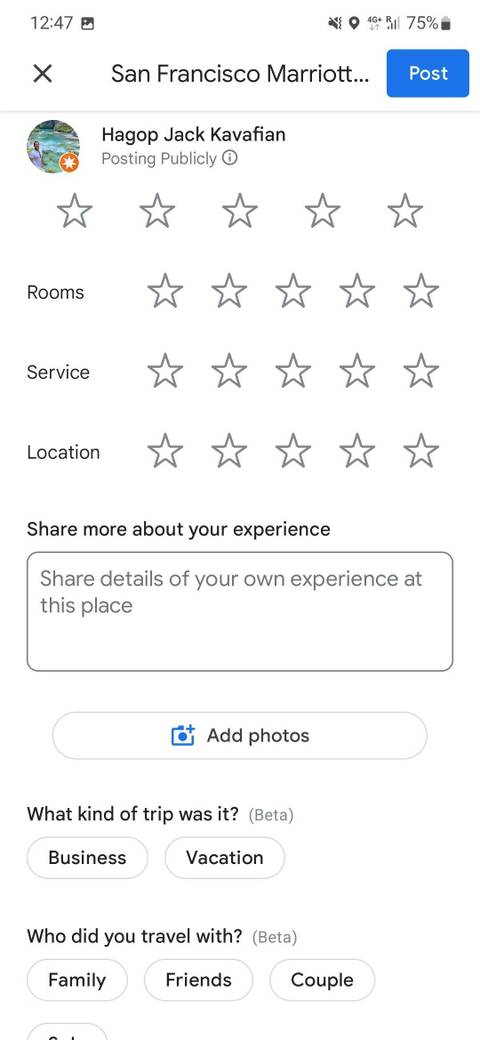Post the review
Screen dimensions: 480x1040
[x=428, y=73]
